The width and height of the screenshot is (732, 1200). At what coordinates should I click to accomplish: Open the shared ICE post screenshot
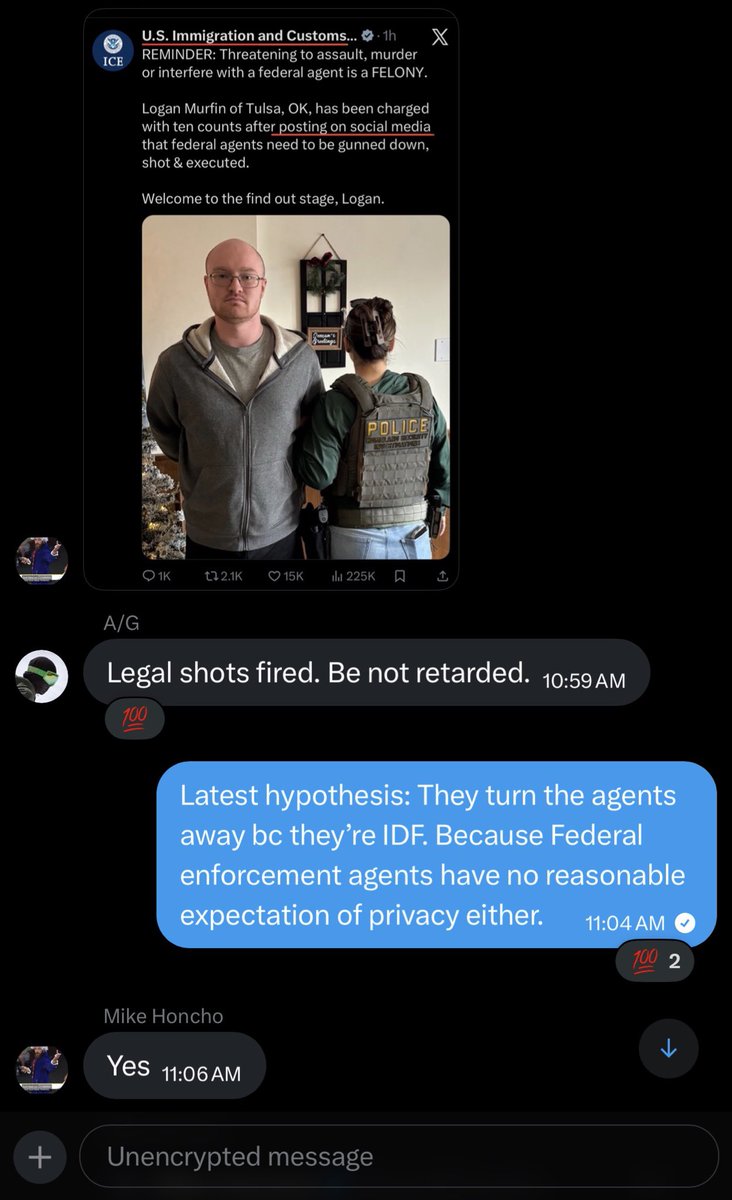271,299
